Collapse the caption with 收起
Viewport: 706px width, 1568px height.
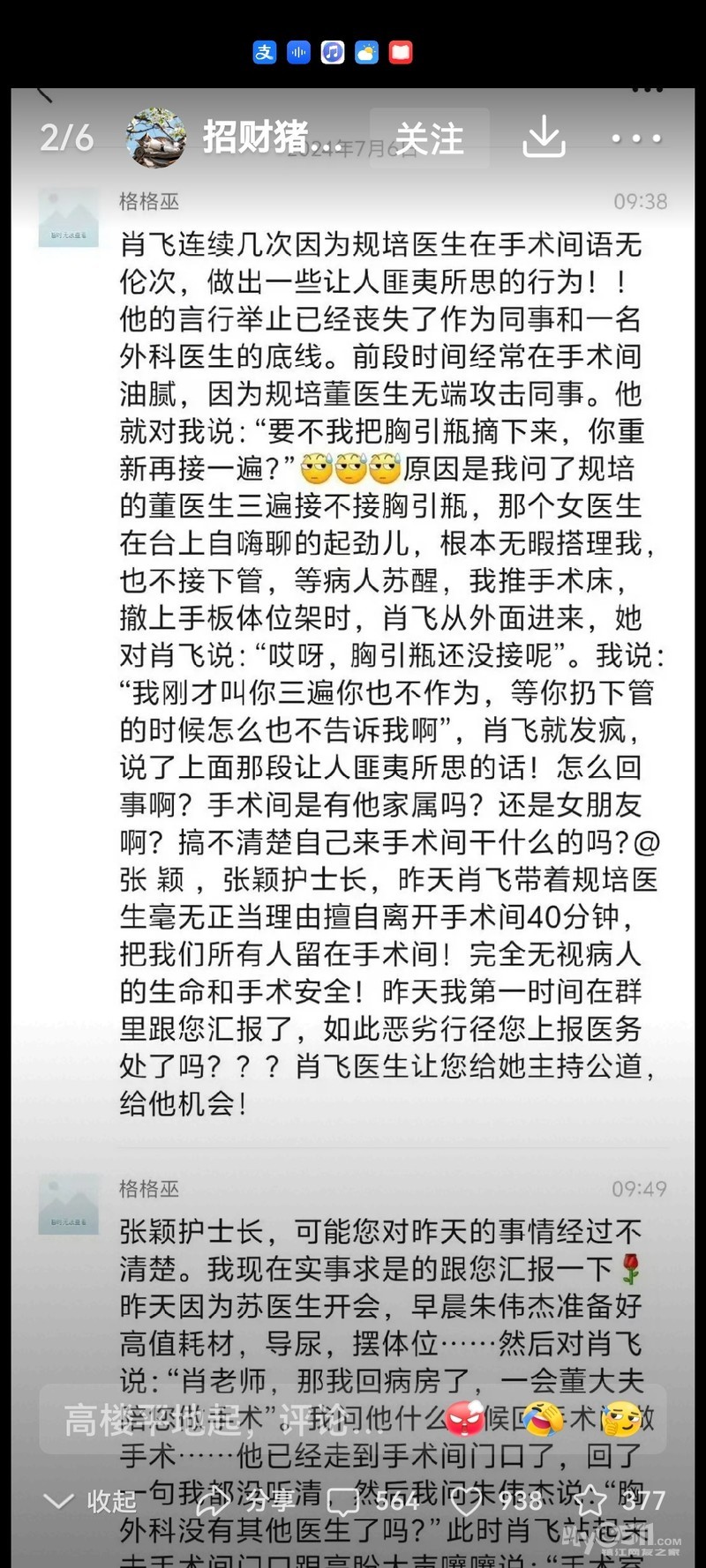(90, 1501)
